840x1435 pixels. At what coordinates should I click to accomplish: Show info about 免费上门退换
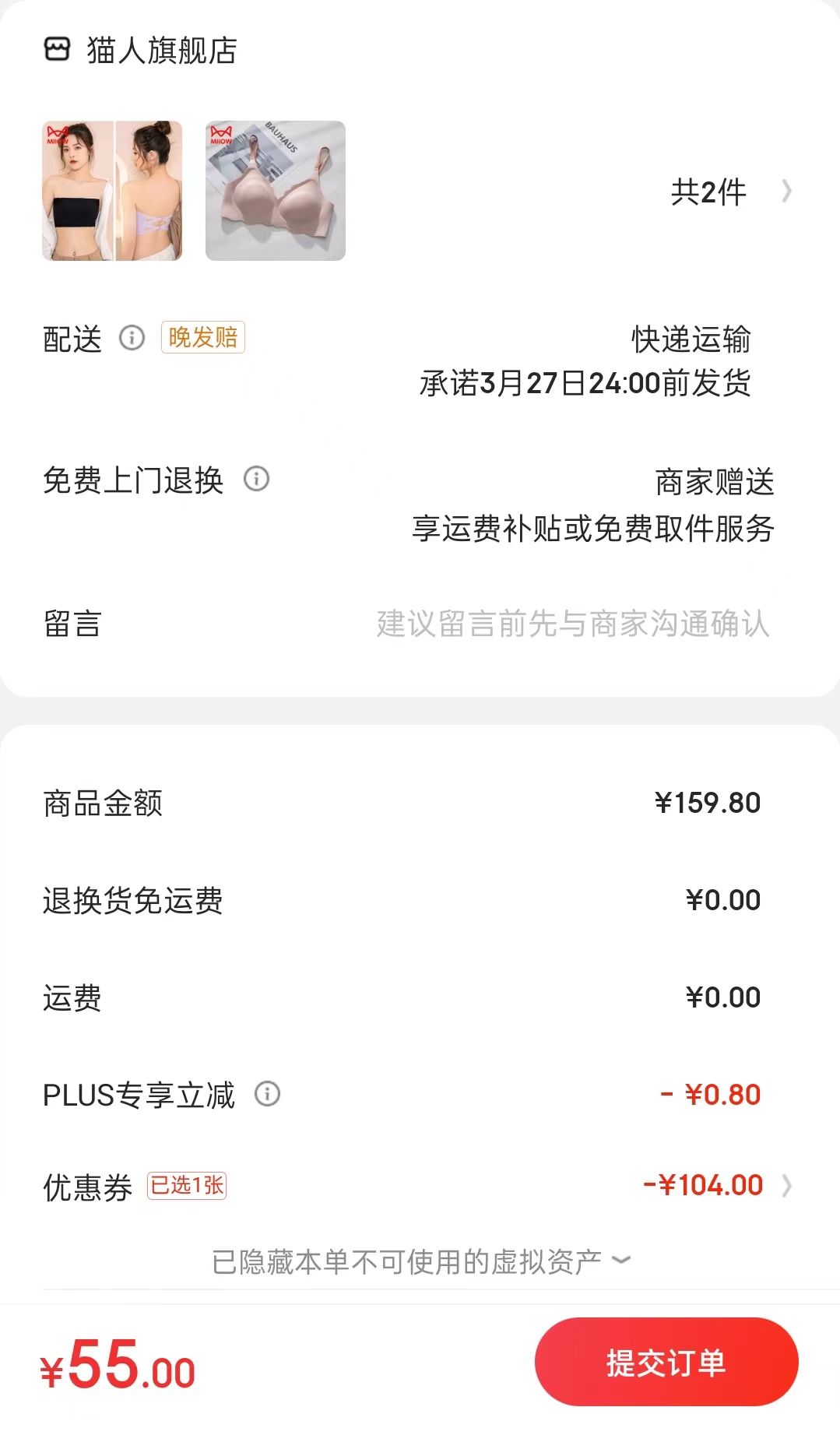click(x=256, y=479)
